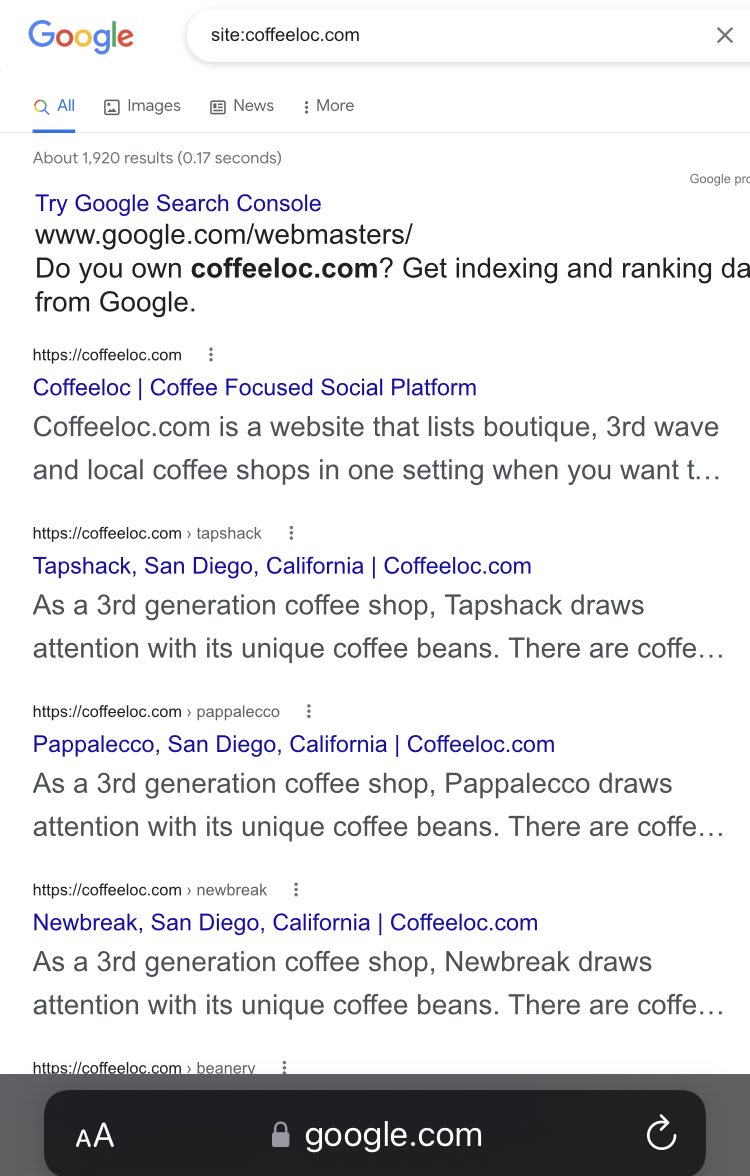
Task: Tap the google.com address bar
Action: 375,1135
